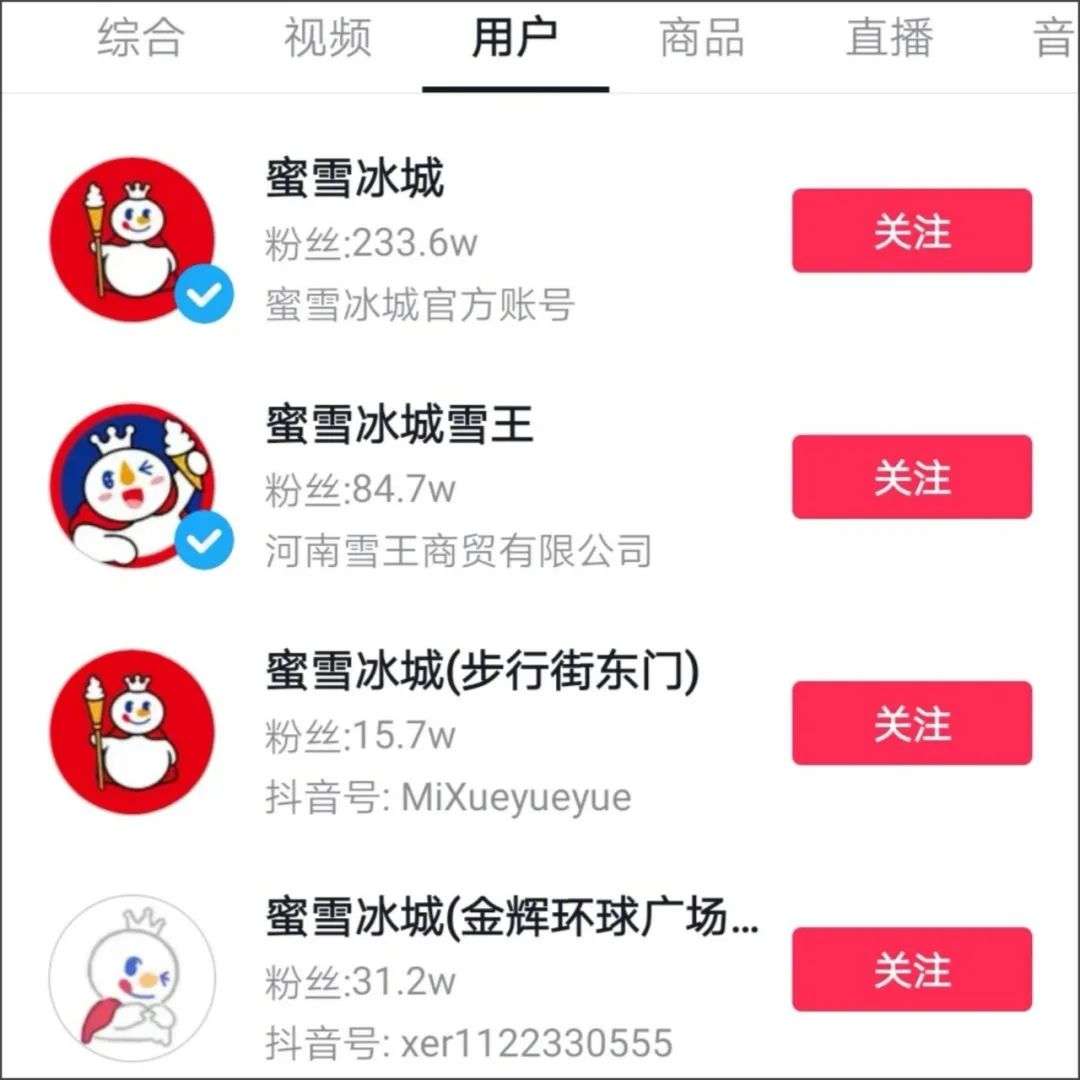
Task: Switch to the 视频 tab
Action: [327, 40]
